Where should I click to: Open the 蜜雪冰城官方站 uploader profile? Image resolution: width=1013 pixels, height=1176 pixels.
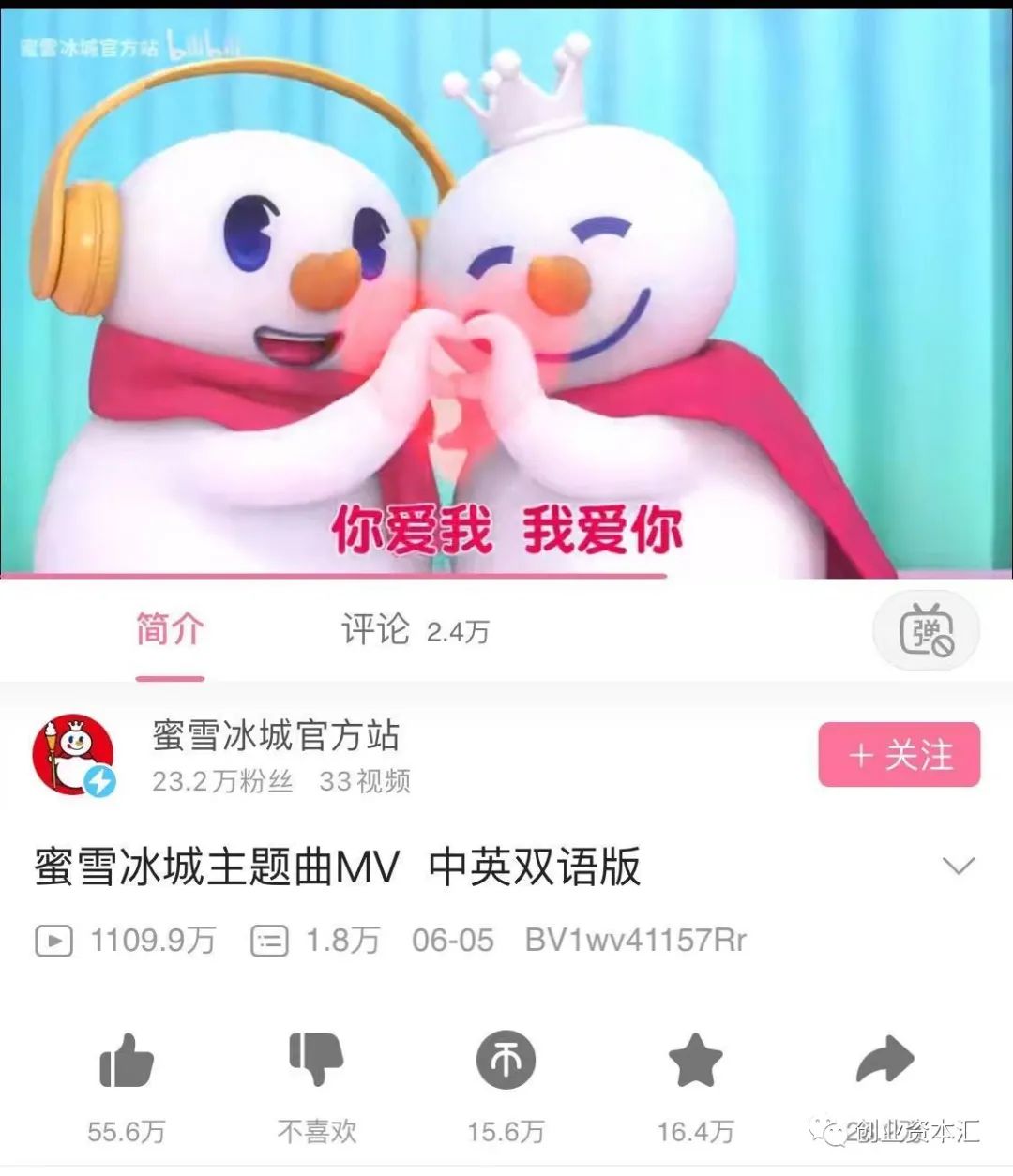pos(73,755)
